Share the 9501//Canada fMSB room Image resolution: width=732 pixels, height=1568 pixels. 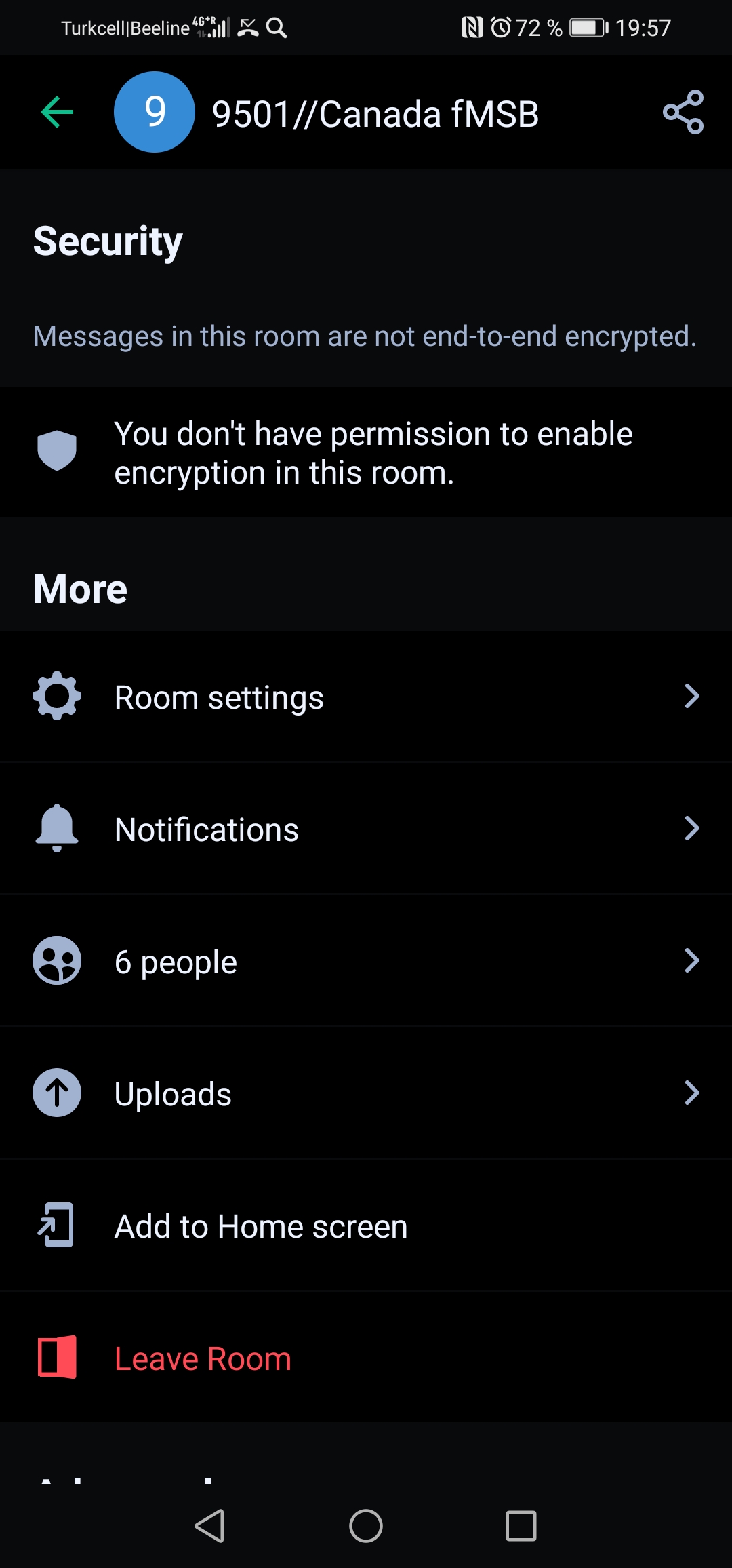[x=683, y=112]
